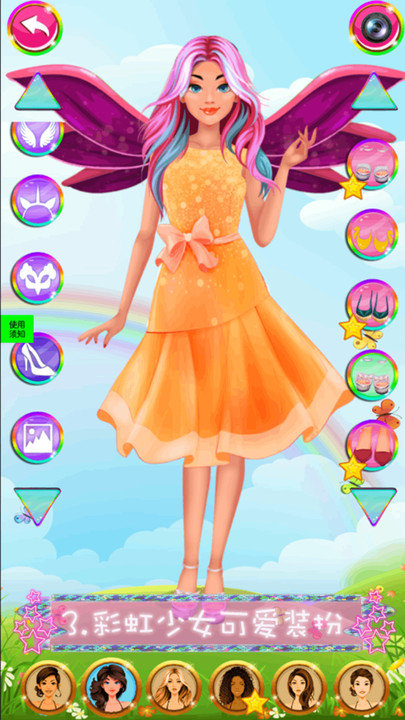Tap the down arrow under the shoe items
The image size is (405, 720).
click(x=374, y=506)
